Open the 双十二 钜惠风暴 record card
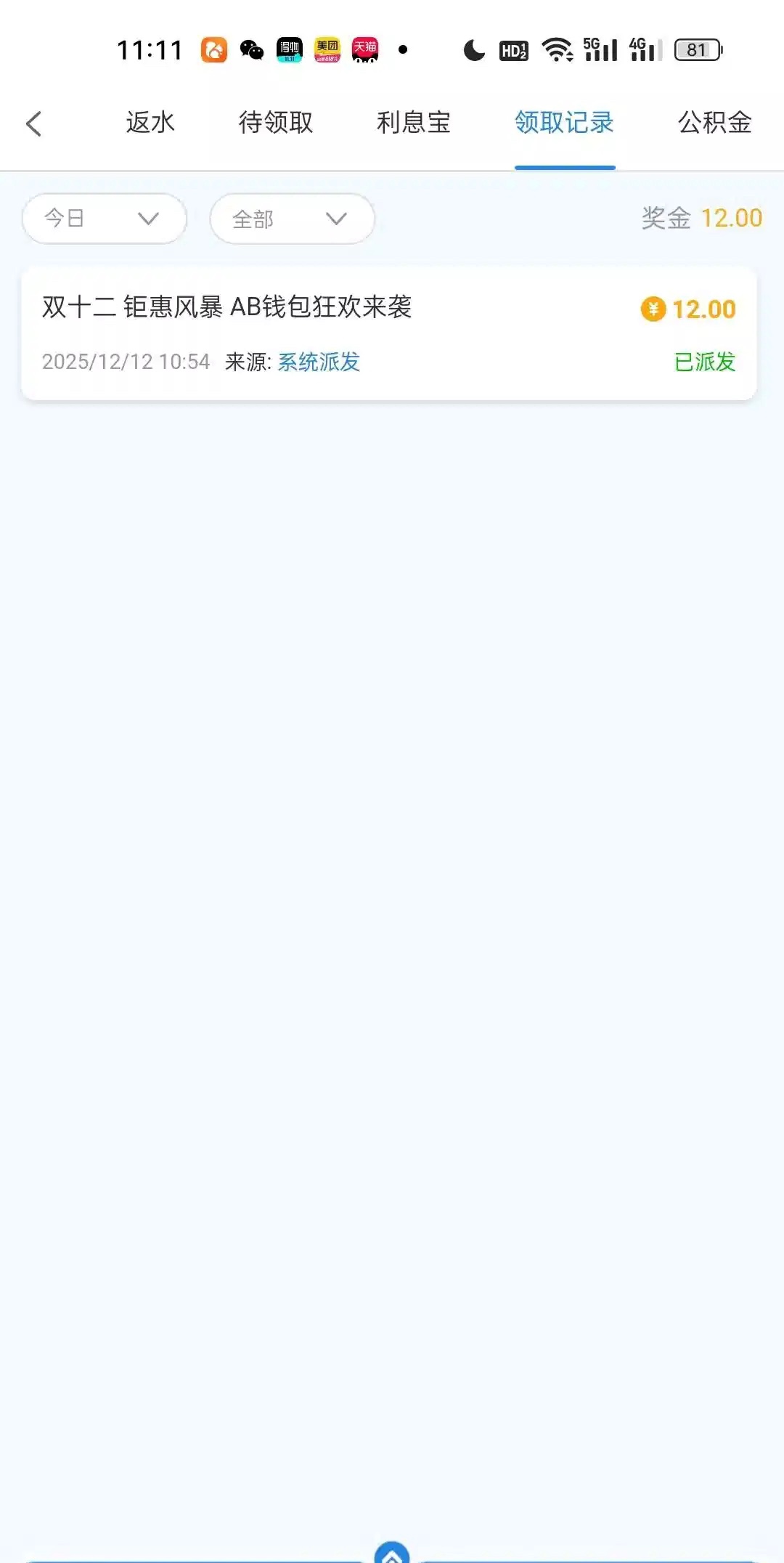The image size is (784, 1563). click(x=389, y=333)
